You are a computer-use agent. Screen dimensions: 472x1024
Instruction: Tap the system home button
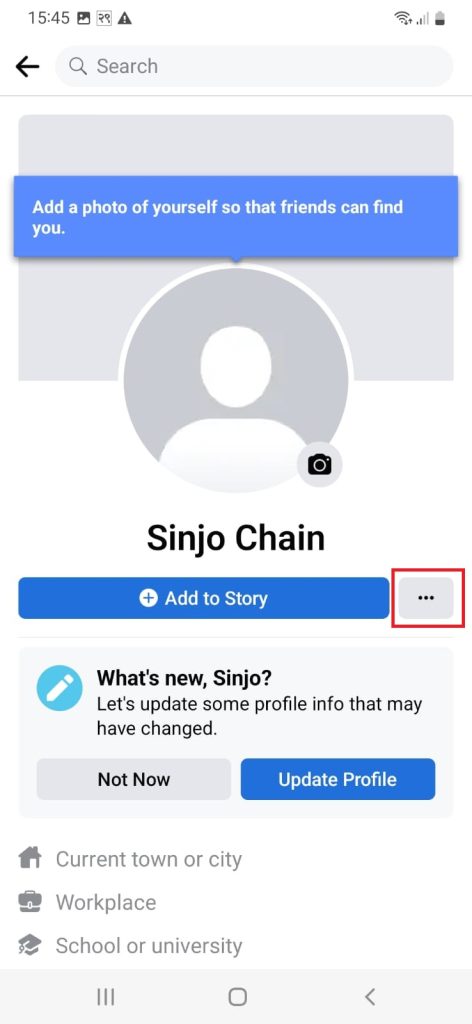[x=238, y=997]
